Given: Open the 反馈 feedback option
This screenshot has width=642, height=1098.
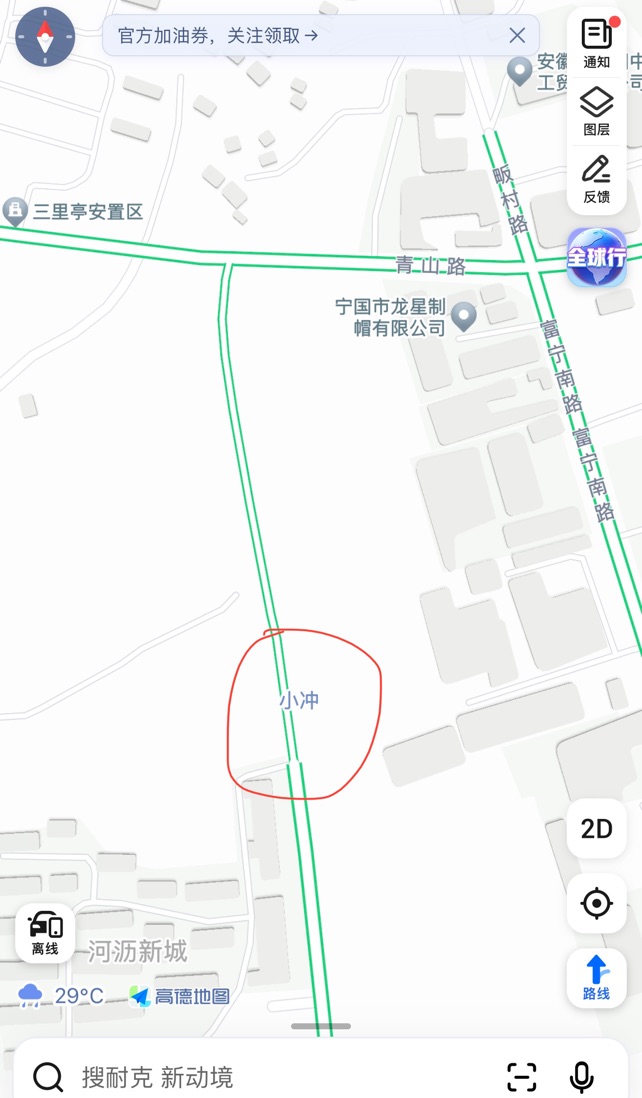Looking at the screenshot, I should 596,179.
